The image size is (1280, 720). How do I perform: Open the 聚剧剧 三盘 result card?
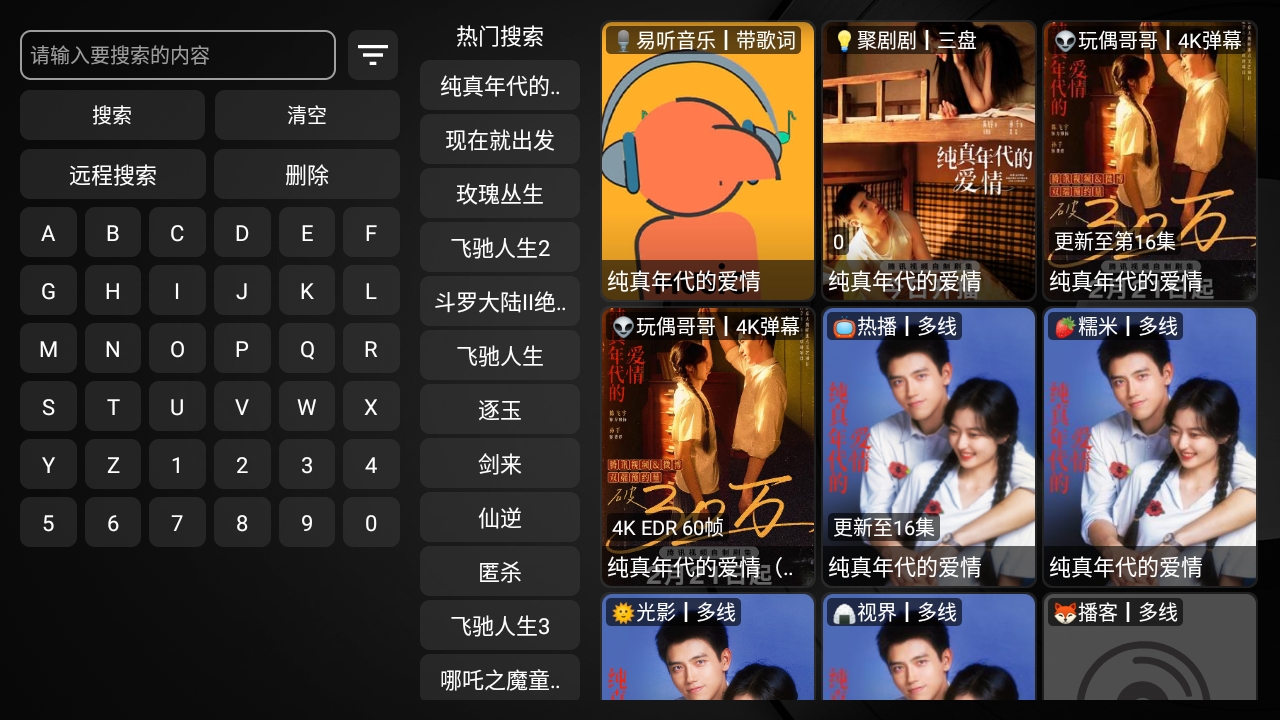(929, 161)
